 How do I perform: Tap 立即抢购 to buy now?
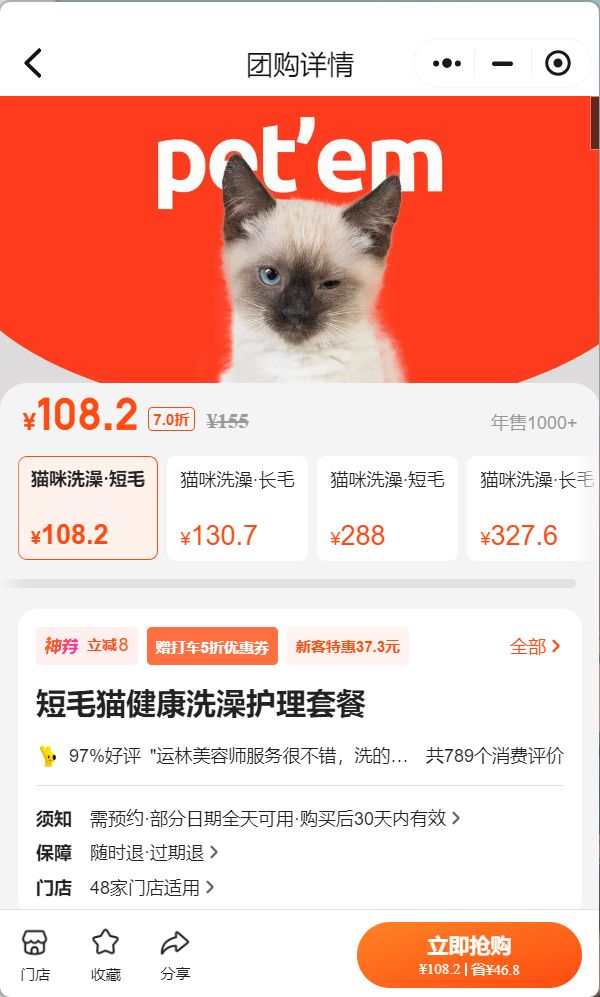pos(469,954)
